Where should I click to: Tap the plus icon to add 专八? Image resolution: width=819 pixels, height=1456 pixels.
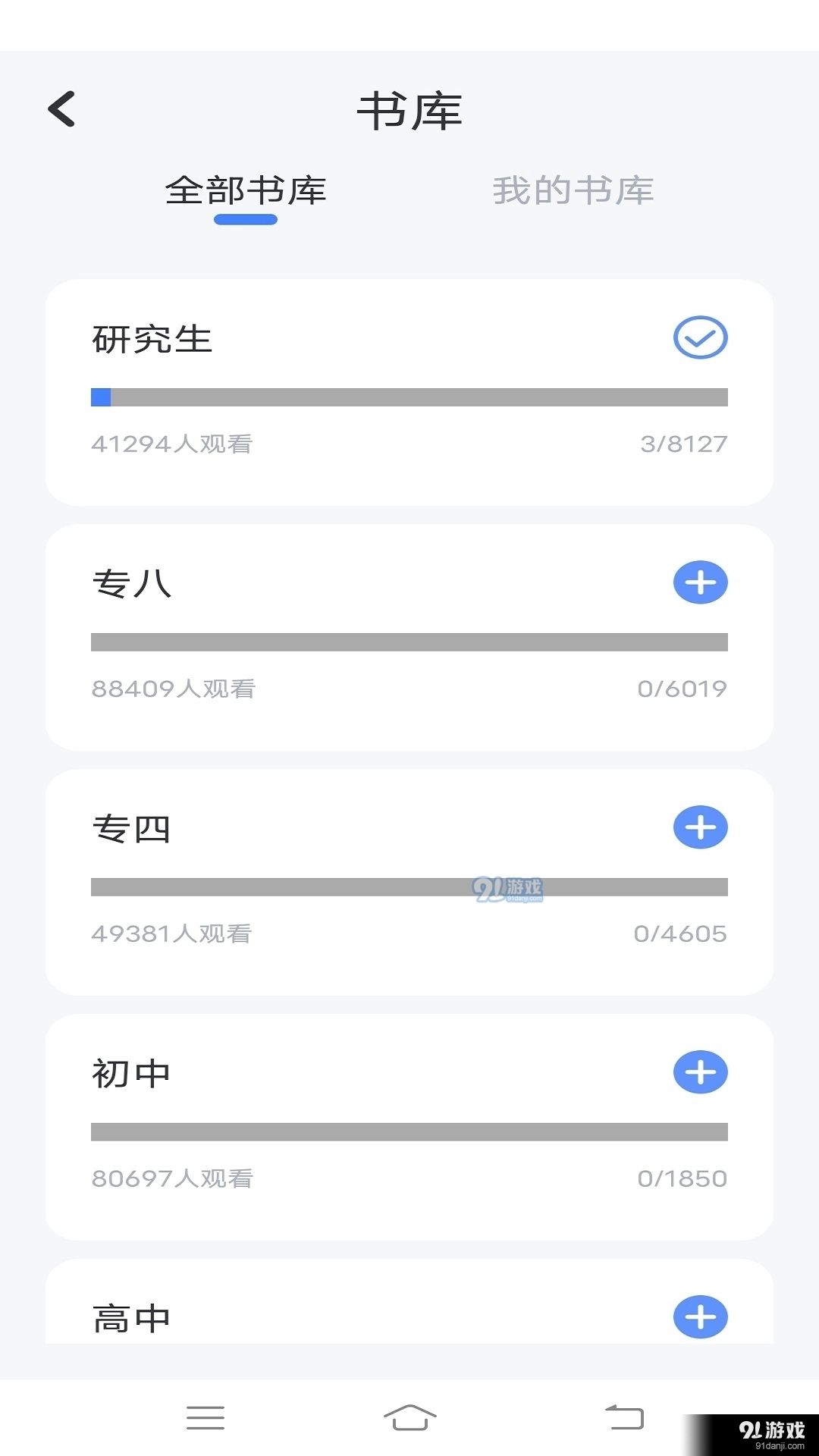tap(699, 582)
